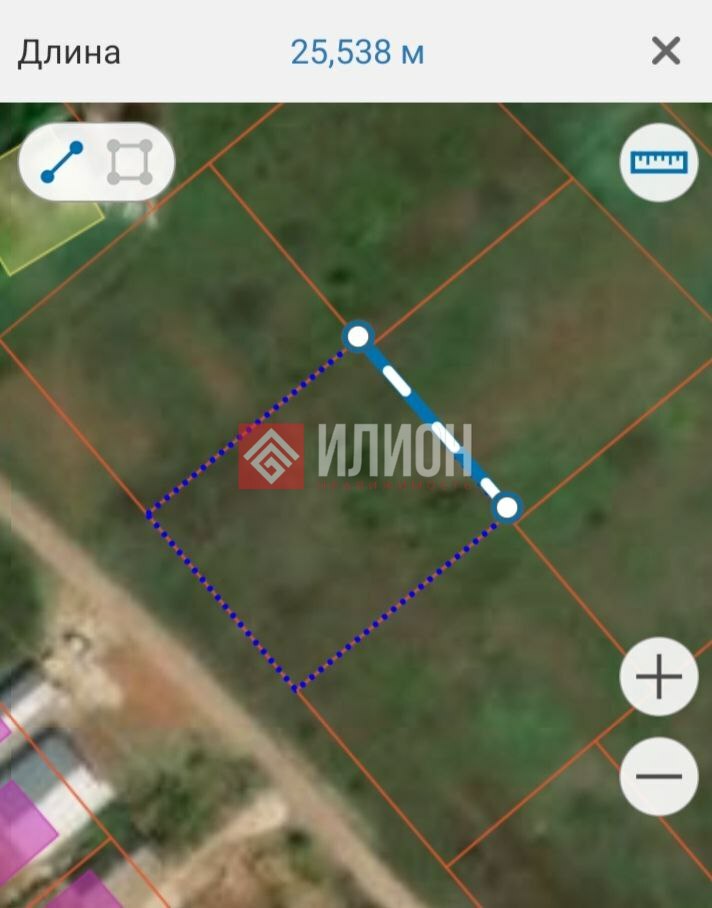The width and height of the screenshot is (712, 908).
Task: Close the length measurement panel
Action: coord(666,51)
